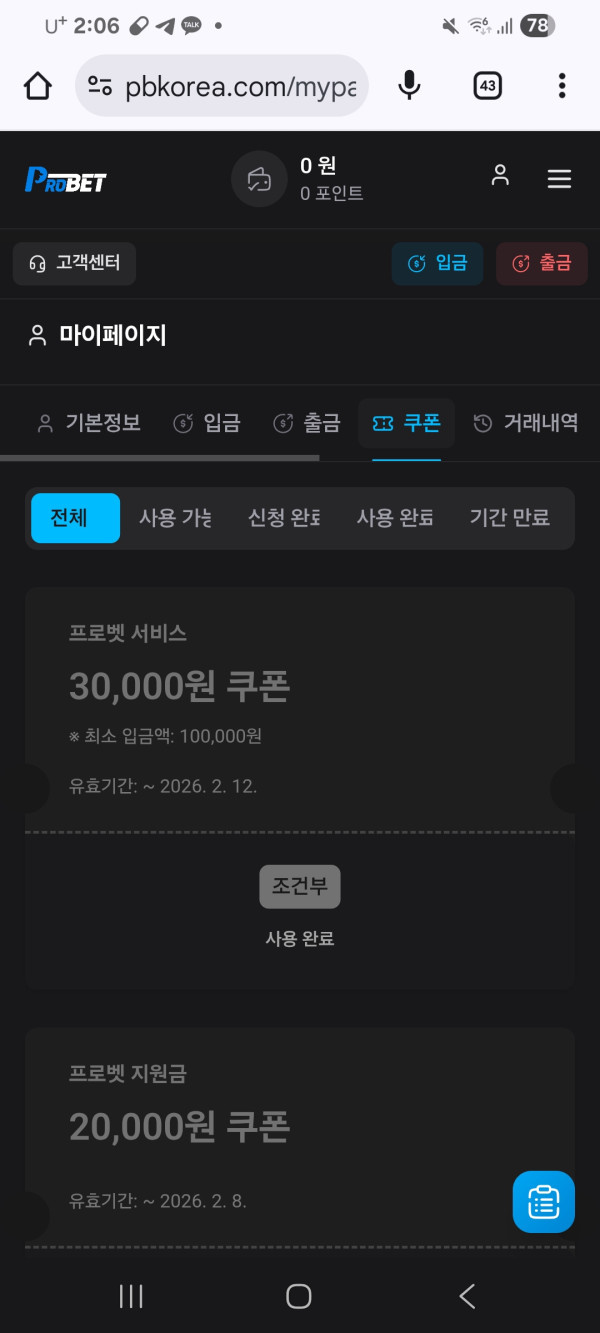Go to the browser home page
Viewport: 600px width, 1333px height.
pos(38,87)
